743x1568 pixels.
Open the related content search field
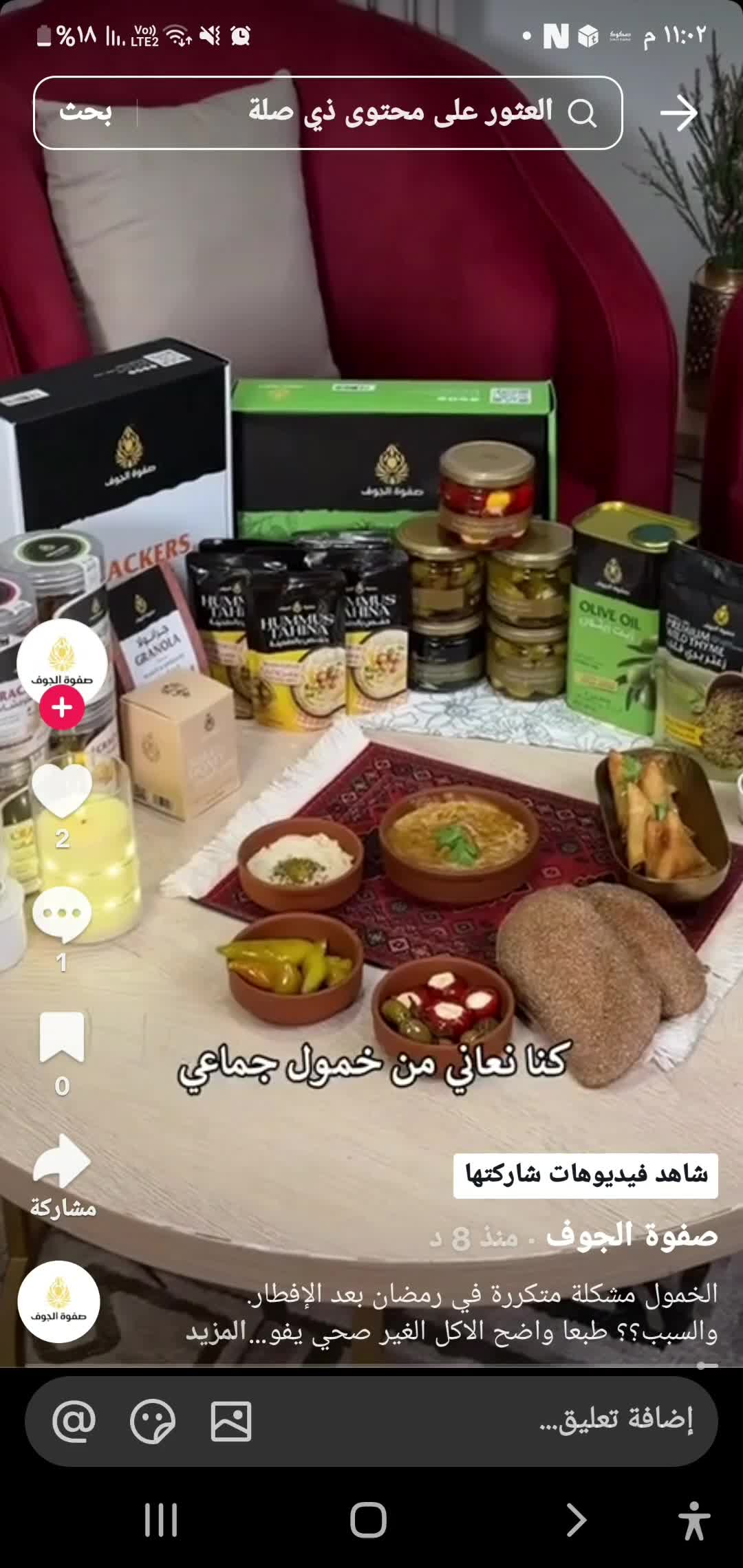tap(399, 112)
